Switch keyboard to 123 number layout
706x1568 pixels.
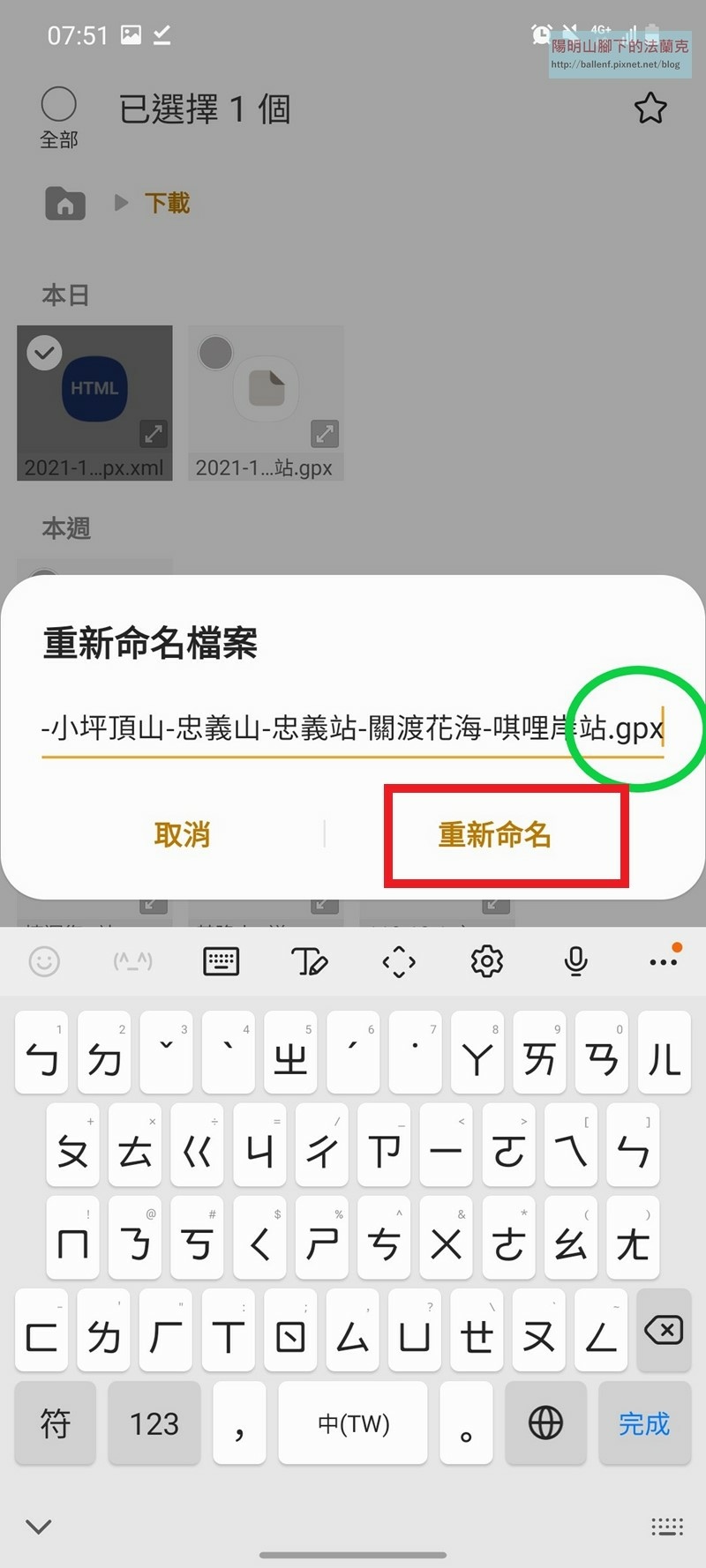154,1423
